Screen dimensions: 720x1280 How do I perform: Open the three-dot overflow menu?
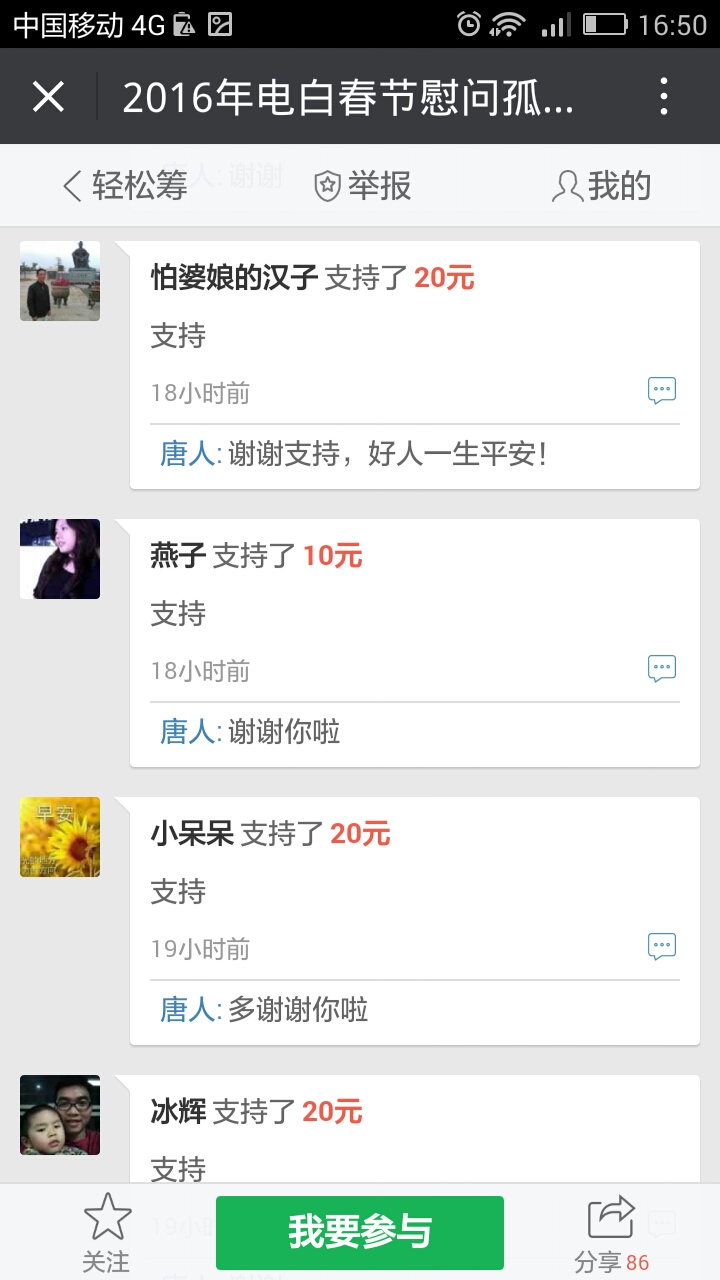[664, 97]
